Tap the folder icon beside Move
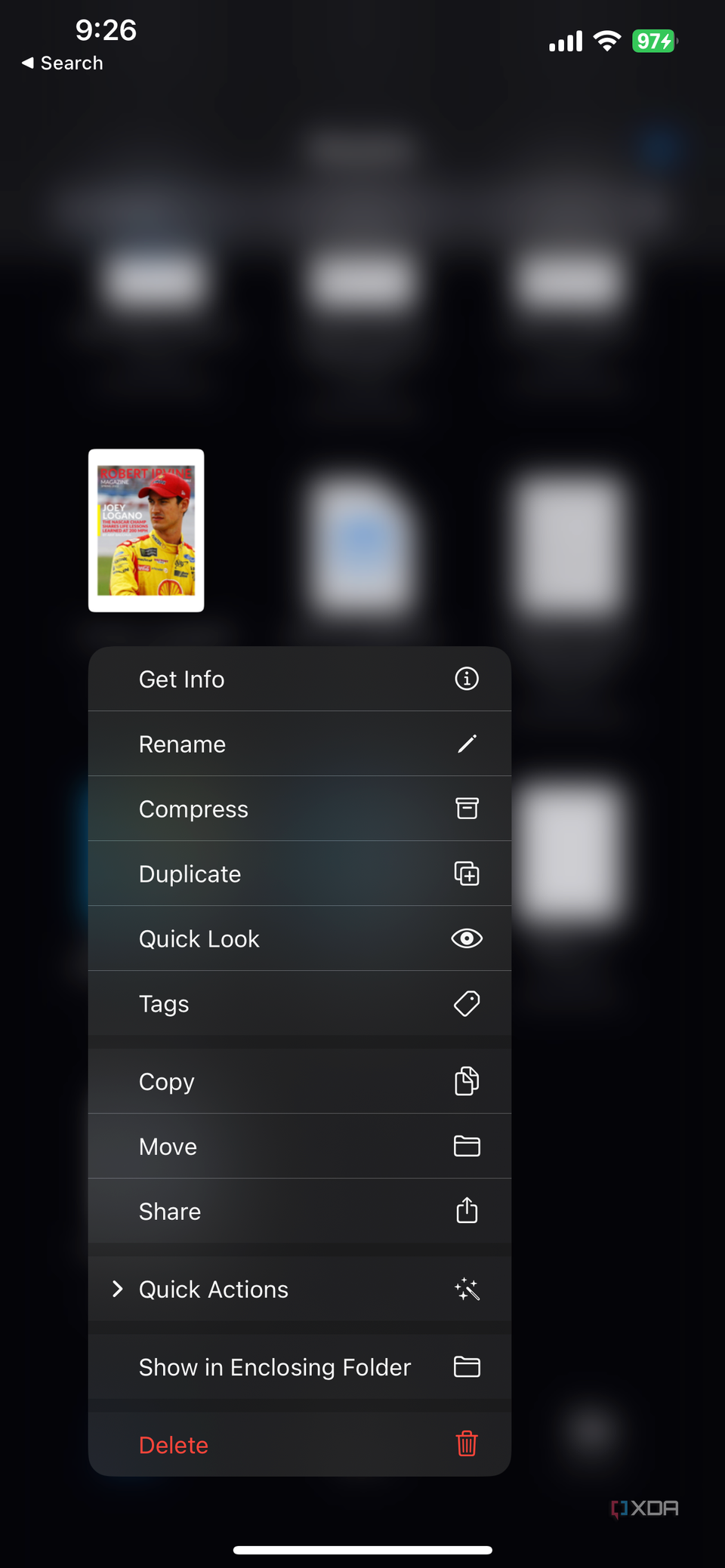This screenshot has width=725, height=1568. point(467,1146)
